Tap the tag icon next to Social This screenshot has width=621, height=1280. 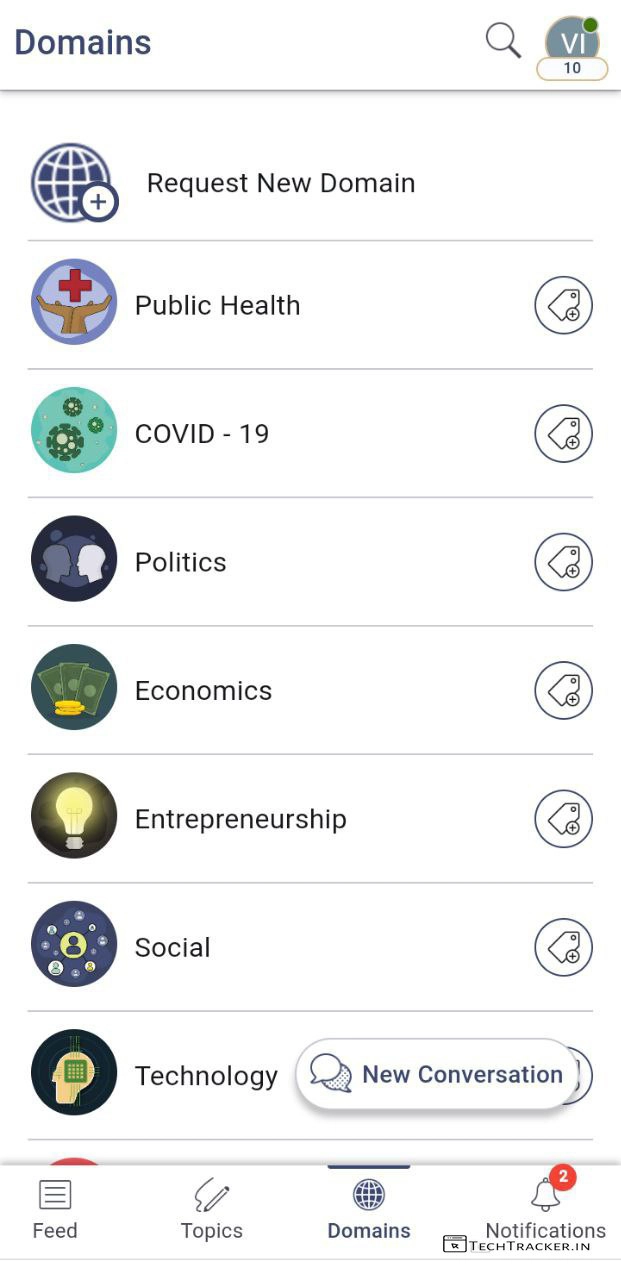(x=563, y=947)
